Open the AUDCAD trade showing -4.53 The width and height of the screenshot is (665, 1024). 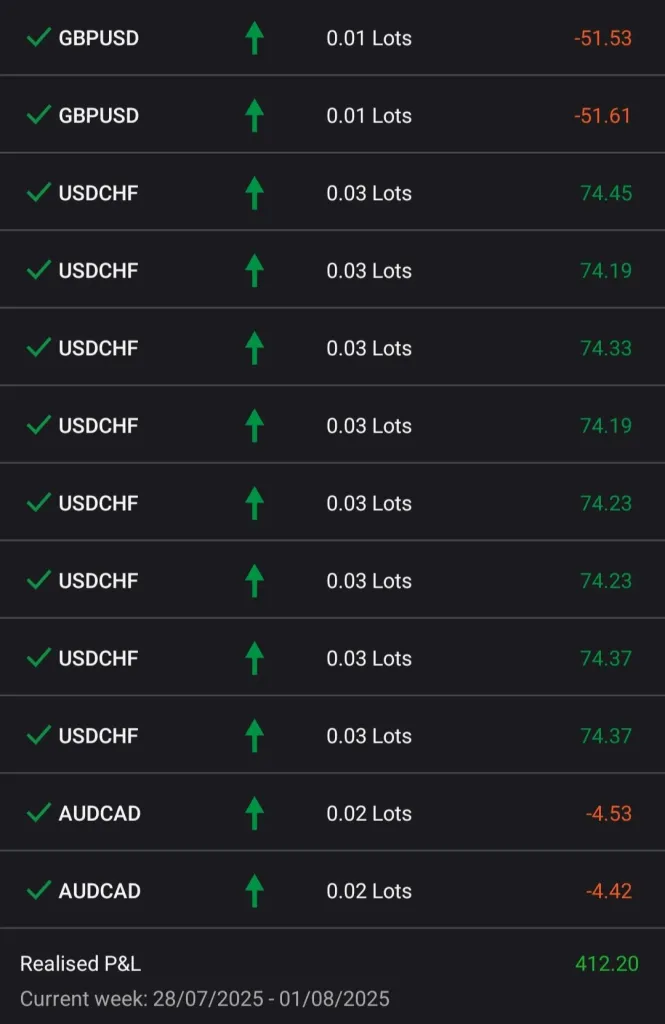[x=332, y=813]
